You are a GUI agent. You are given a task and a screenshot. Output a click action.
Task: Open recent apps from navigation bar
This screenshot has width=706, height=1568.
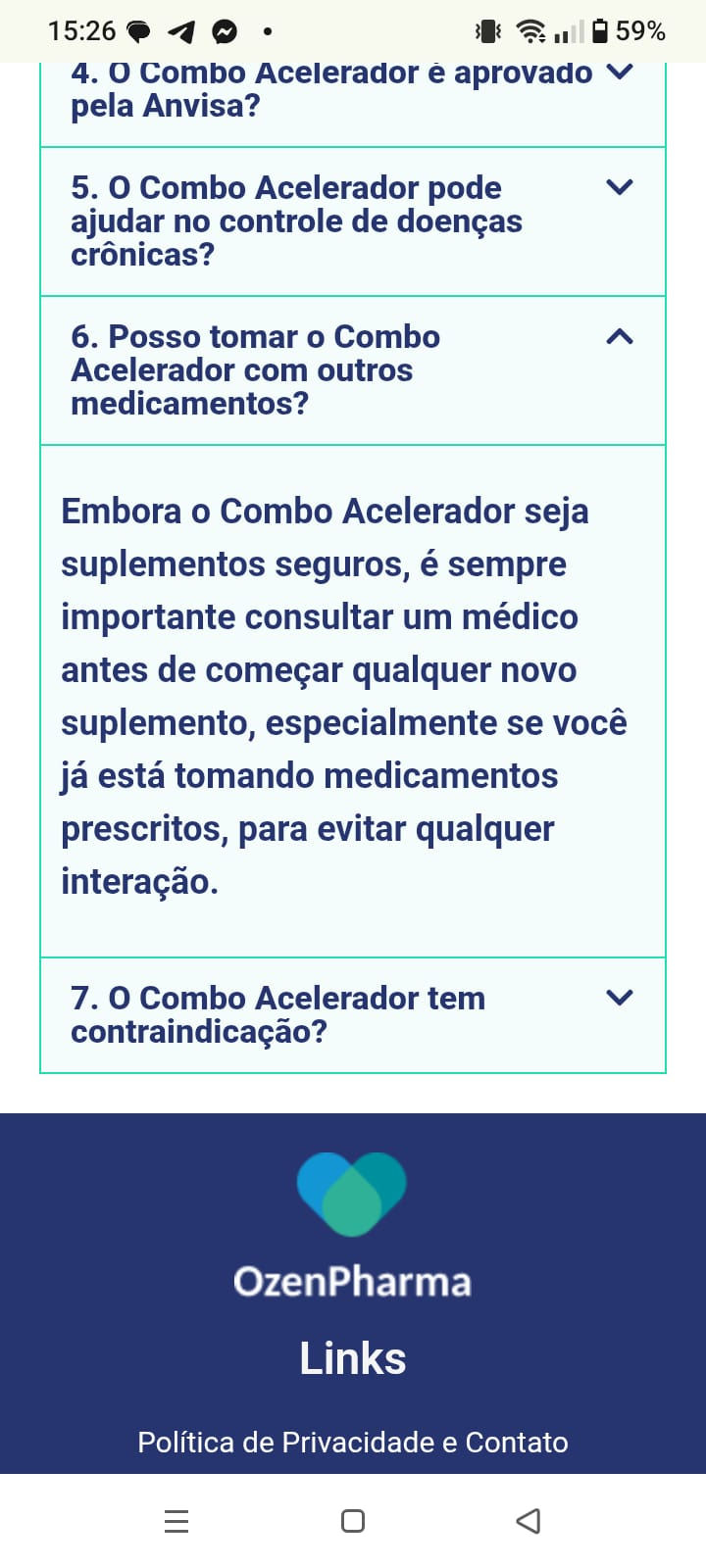176,1521
